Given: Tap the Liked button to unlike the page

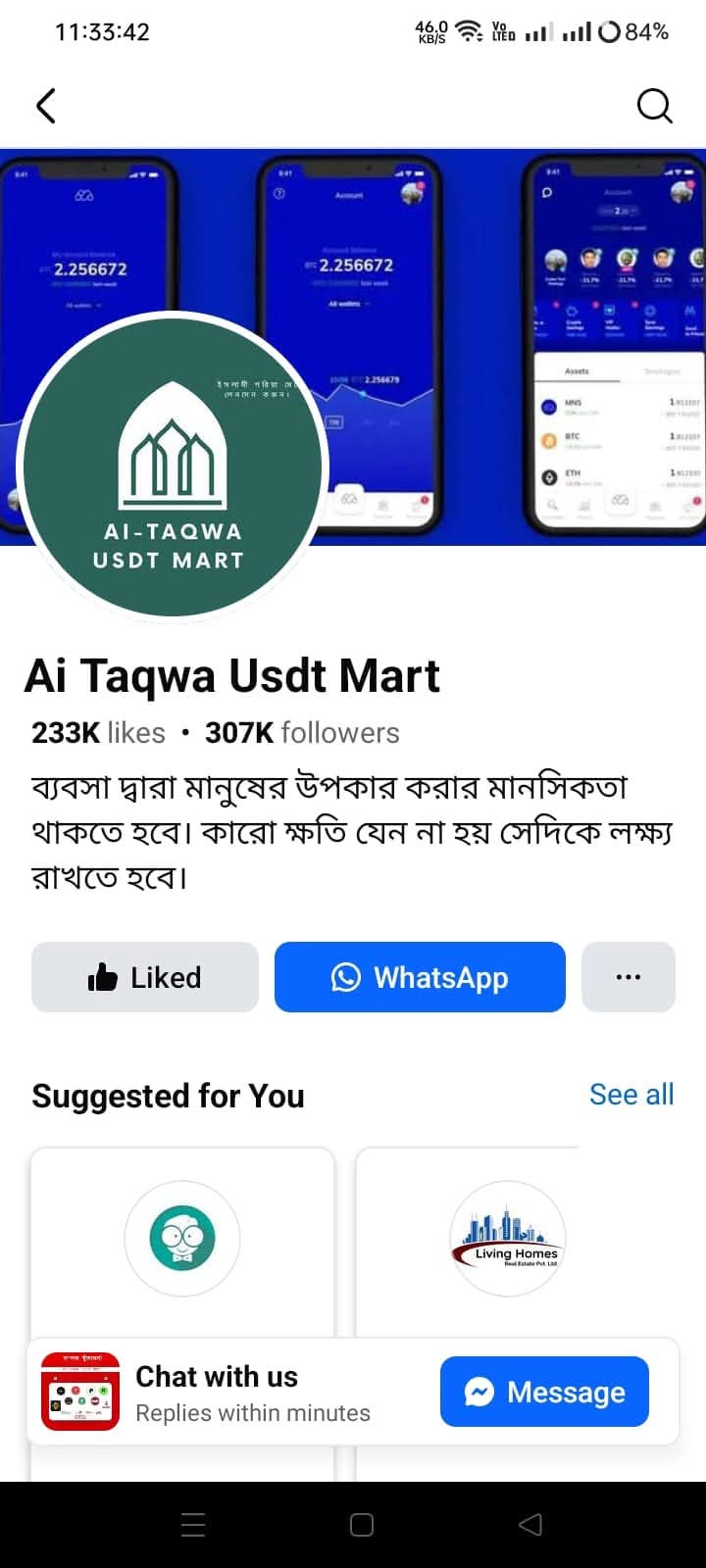Looking at the screenshot, I should (145, 977).
